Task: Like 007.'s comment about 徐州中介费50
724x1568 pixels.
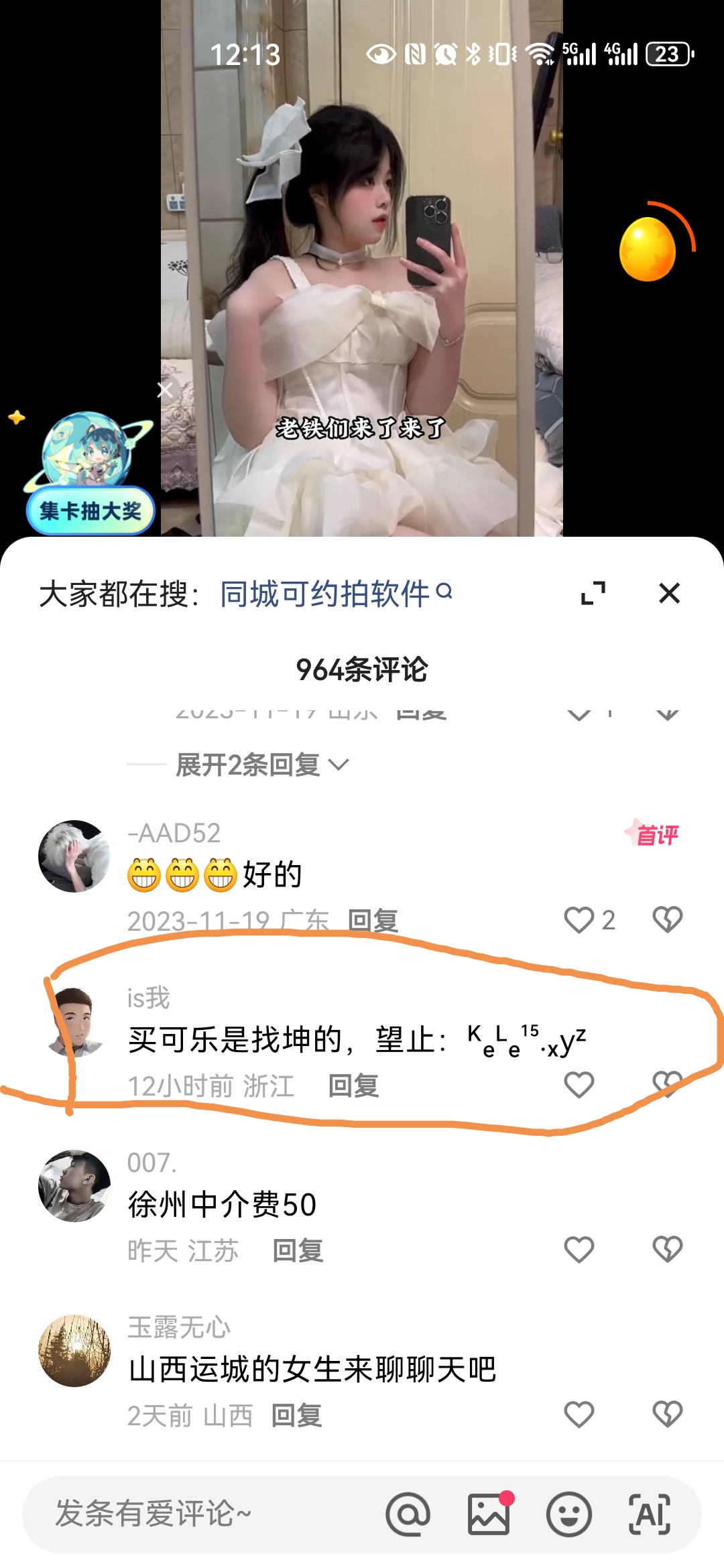Action: (579, 1250)
